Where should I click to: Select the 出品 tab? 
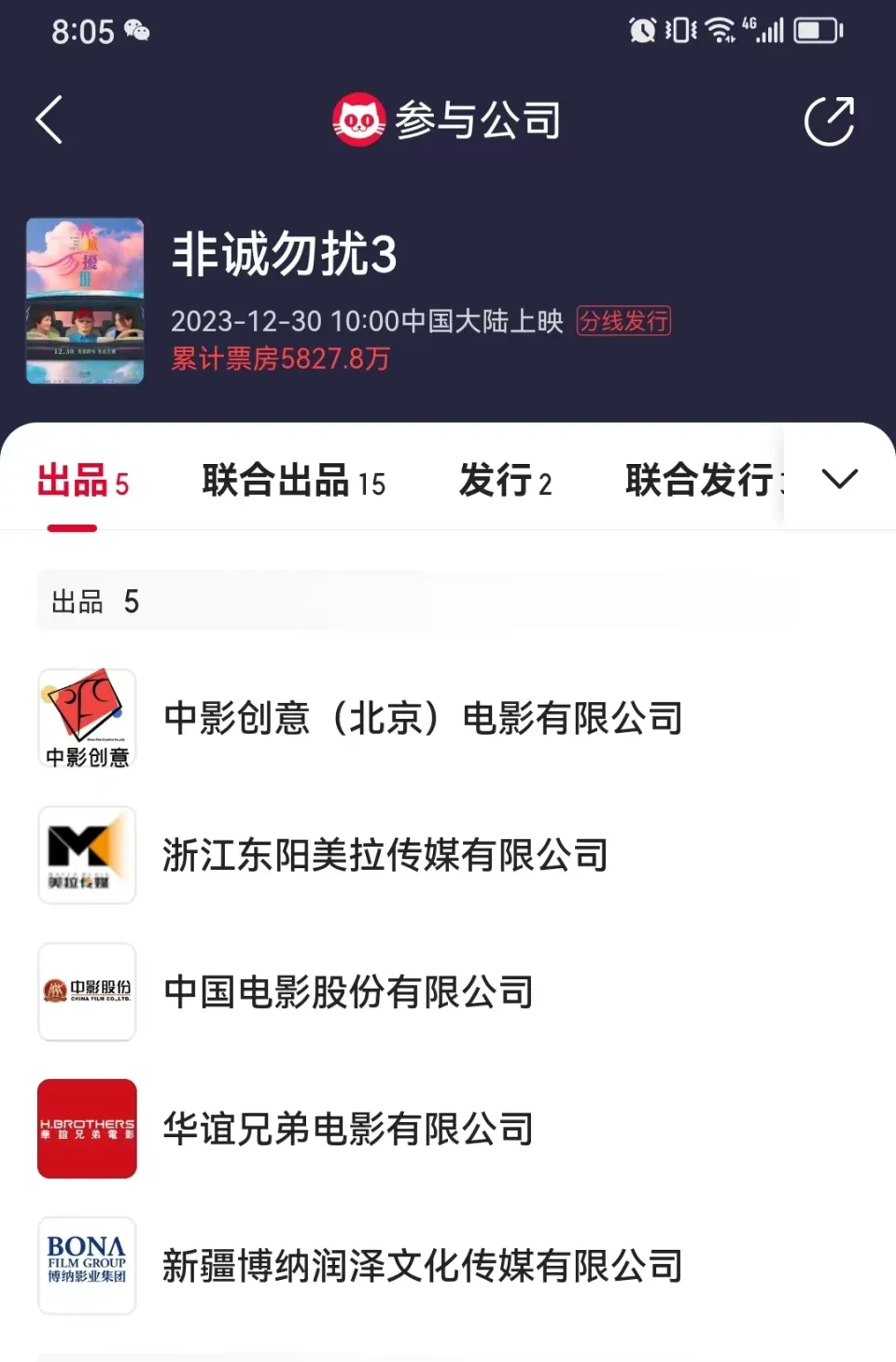(82, 482)
